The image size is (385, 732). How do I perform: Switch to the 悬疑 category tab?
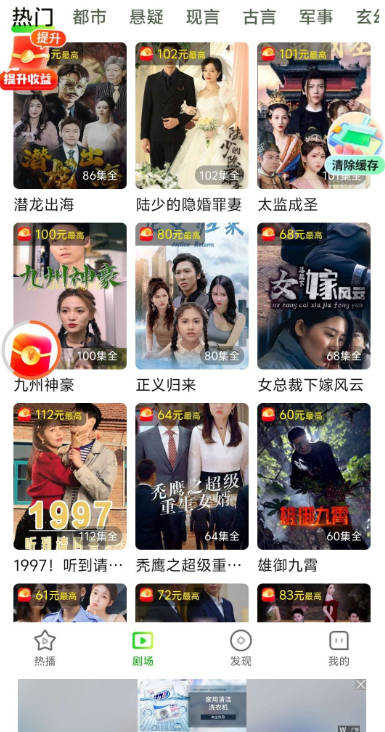(x=146, y=16)
